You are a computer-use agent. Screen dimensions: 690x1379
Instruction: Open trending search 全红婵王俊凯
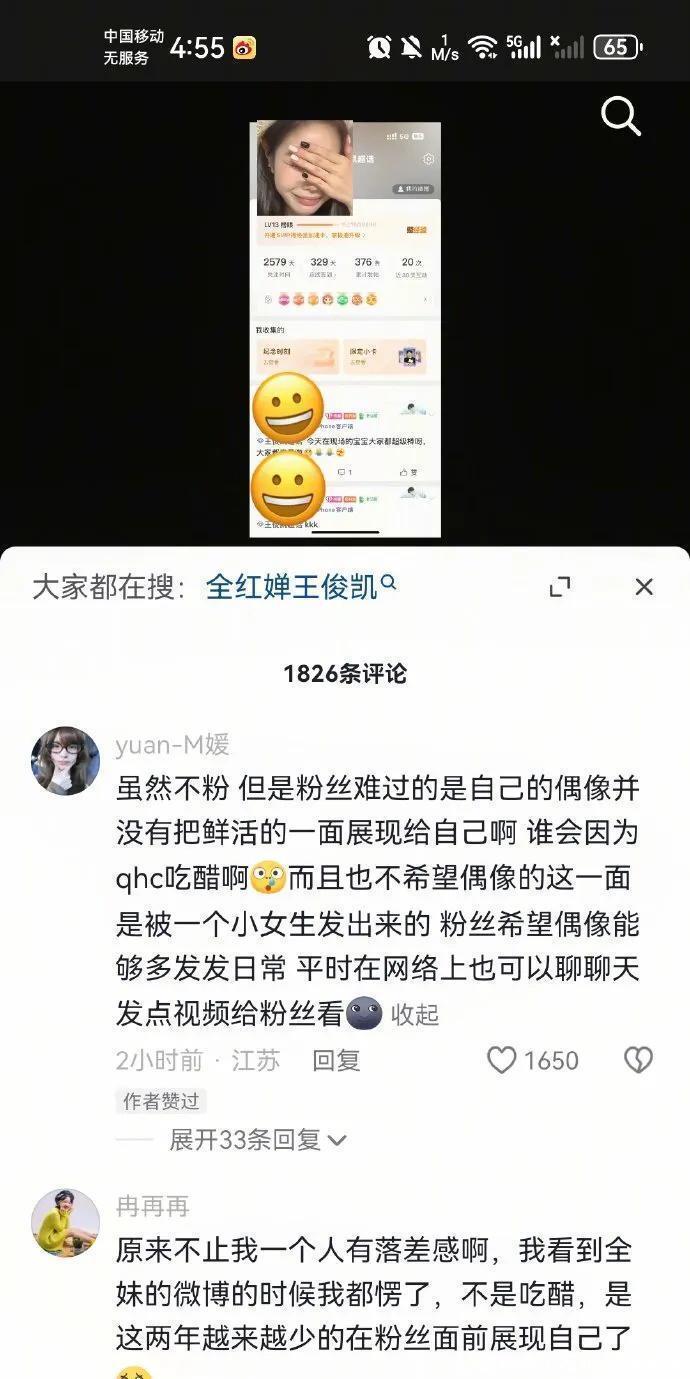[x=300, y=586]
